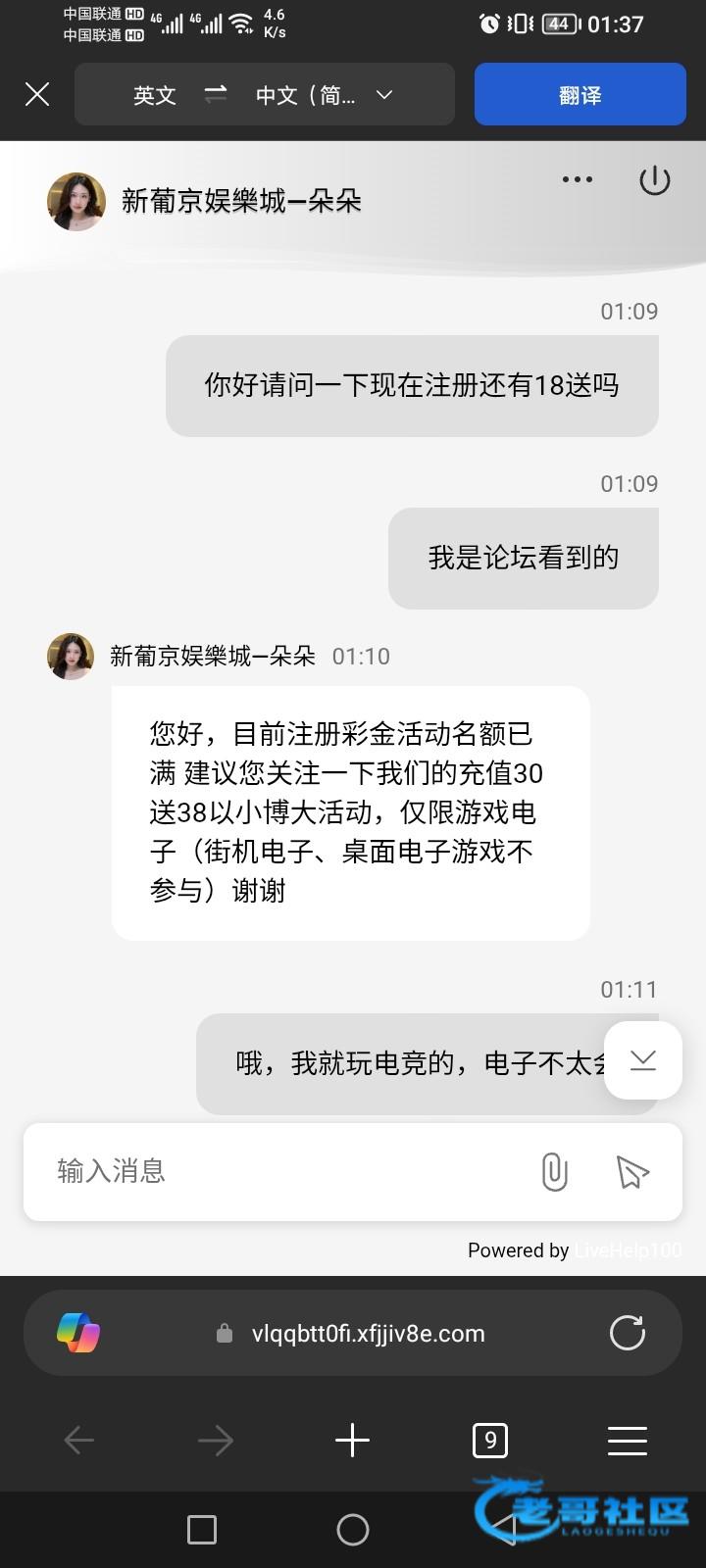Open the Copilot icon in the address bar
Image resolution: width=706 pixels, height=1568 pixels.
point(78,1333)
